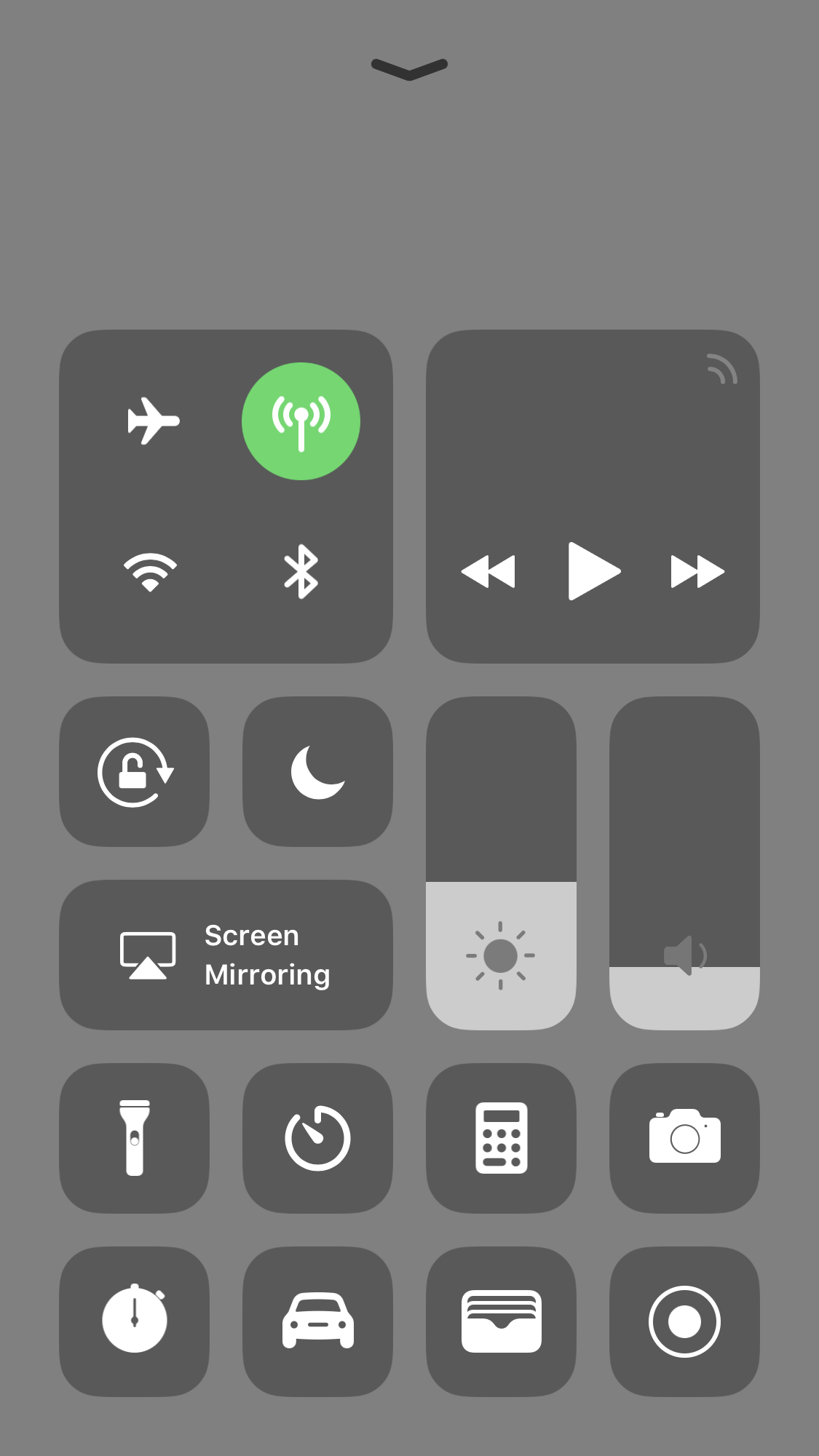Toggle Portrait Orientation Lock

[135, 772]
